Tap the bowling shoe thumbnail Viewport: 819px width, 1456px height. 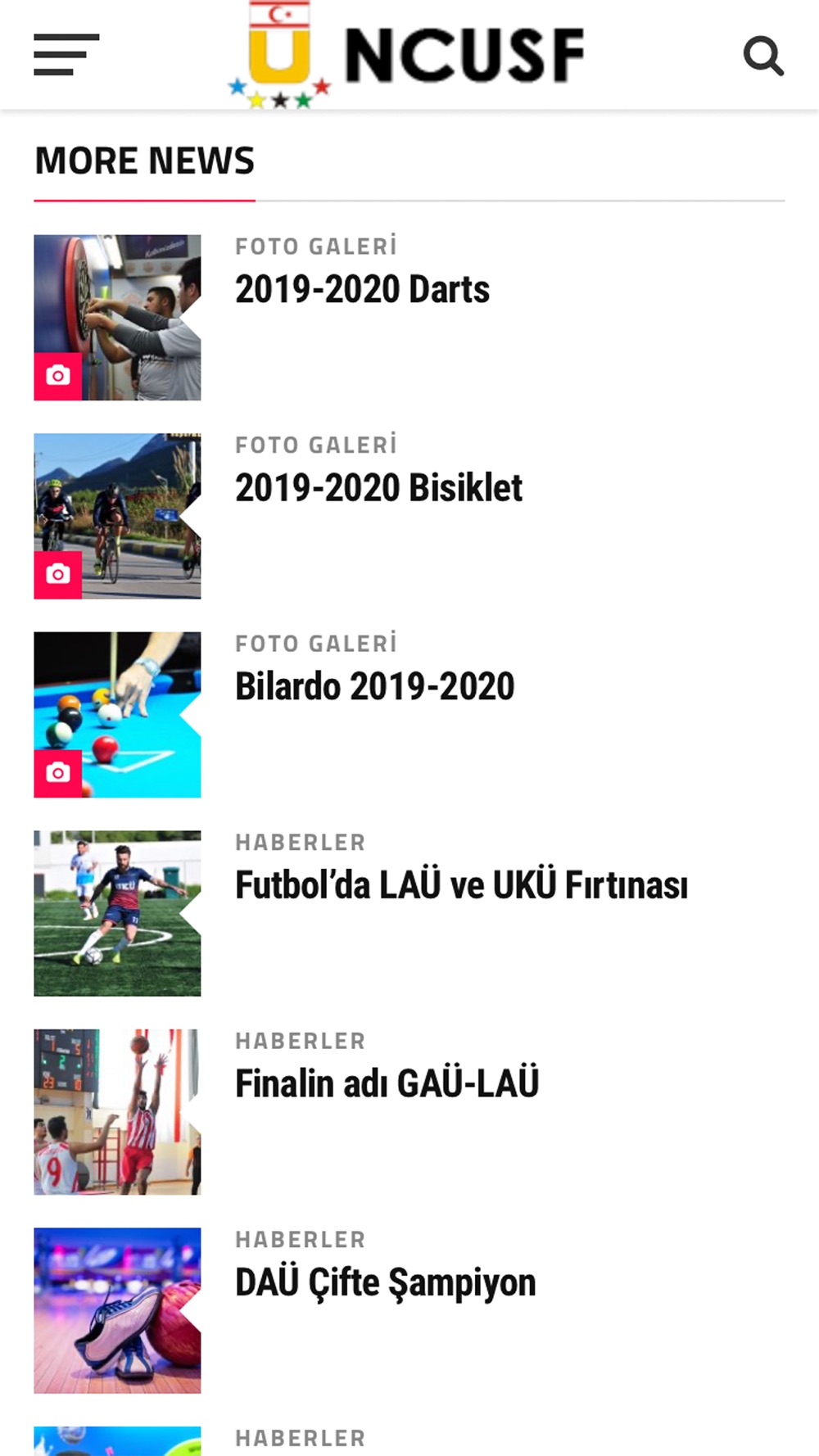(x=117, y=1310)
